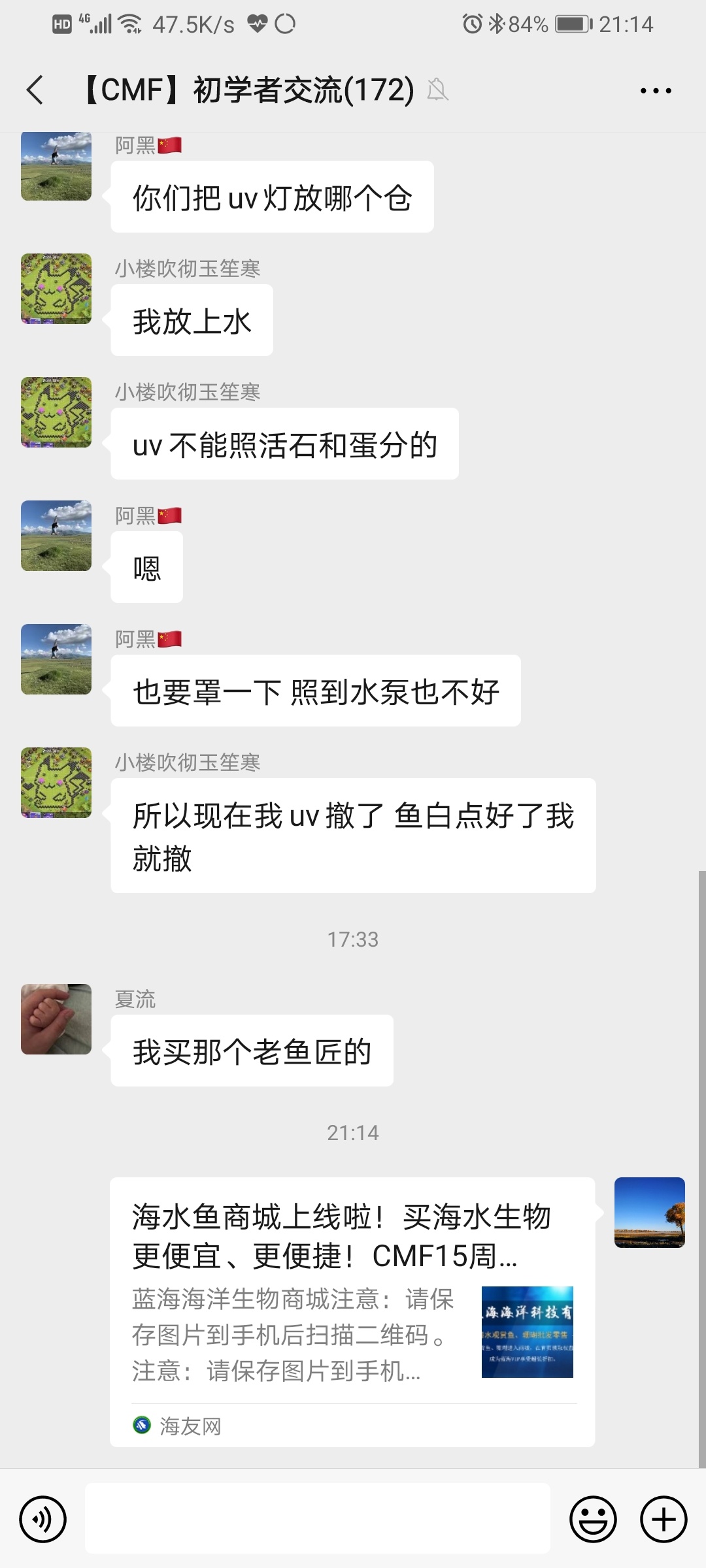Open the plus attachments menu
This screenshot has height=1568, width=706.
click(x=663, y=1519)
